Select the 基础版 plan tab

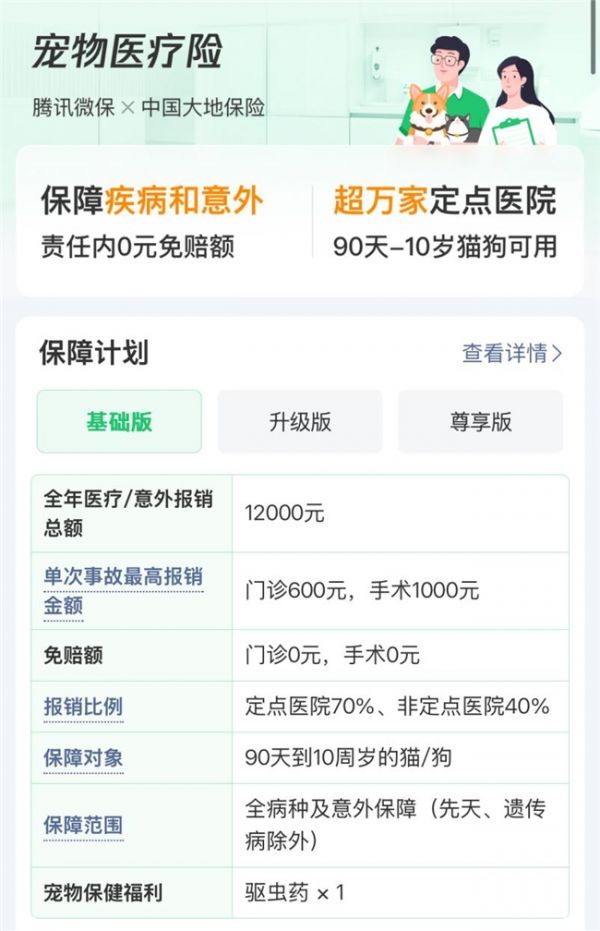coord(119,421)
